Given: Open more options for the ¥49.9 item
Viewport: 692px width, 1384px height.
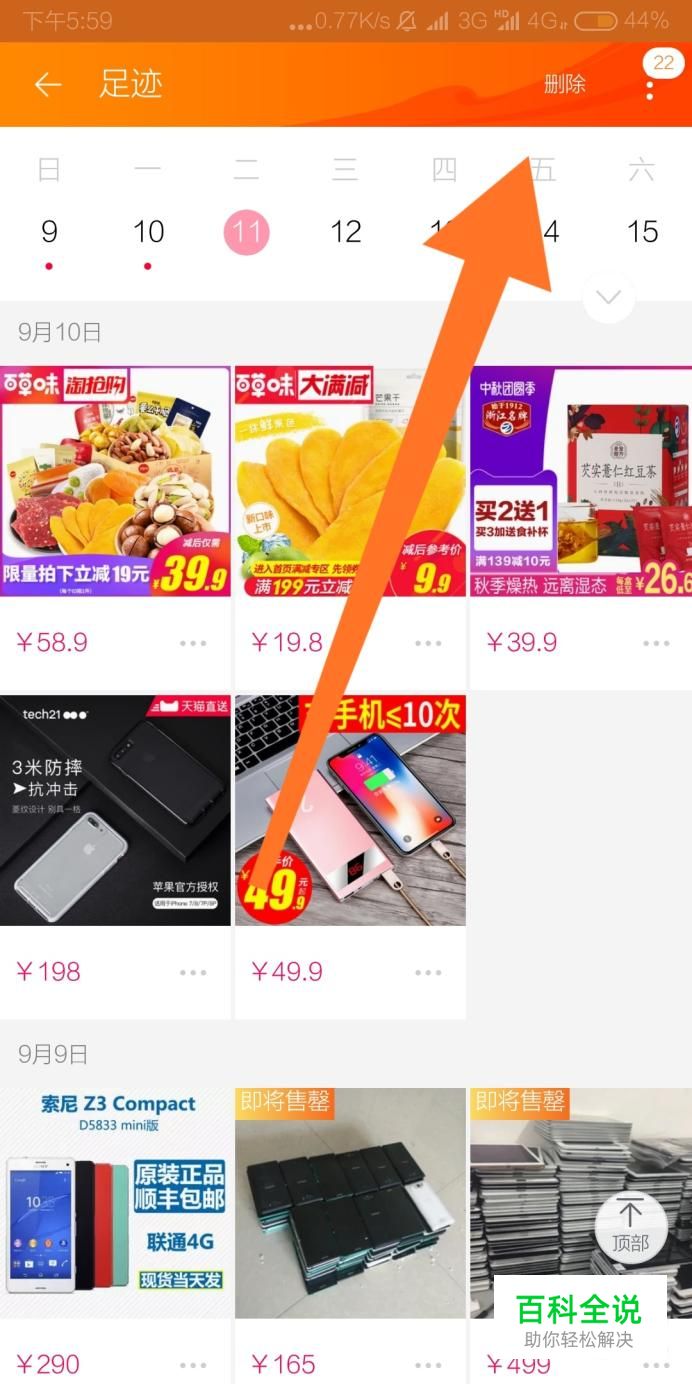Looking at the screenshot, I should pos(428,972).
